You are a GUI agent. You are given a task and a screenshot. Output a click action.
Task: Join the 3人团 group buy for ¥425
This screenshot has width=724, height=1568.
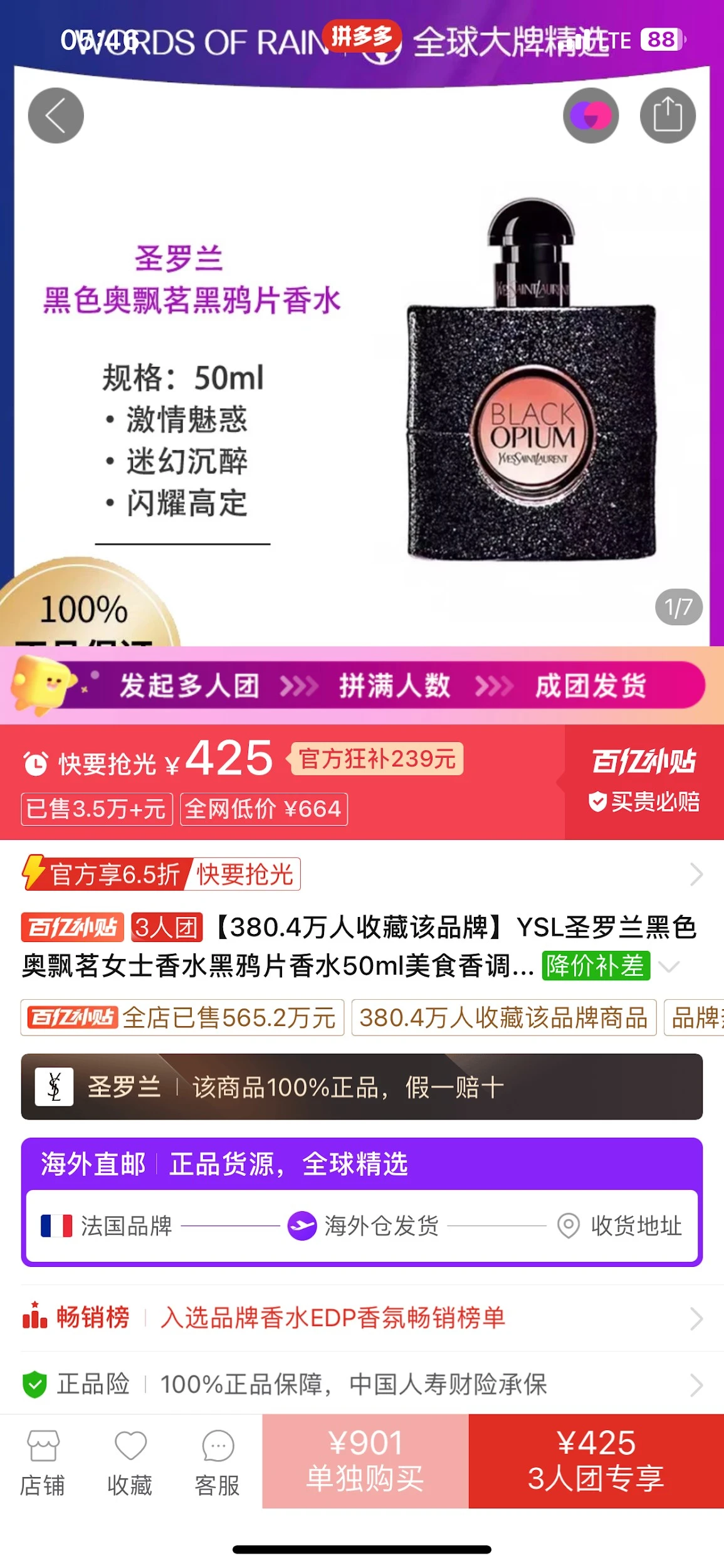point(595,1461)
